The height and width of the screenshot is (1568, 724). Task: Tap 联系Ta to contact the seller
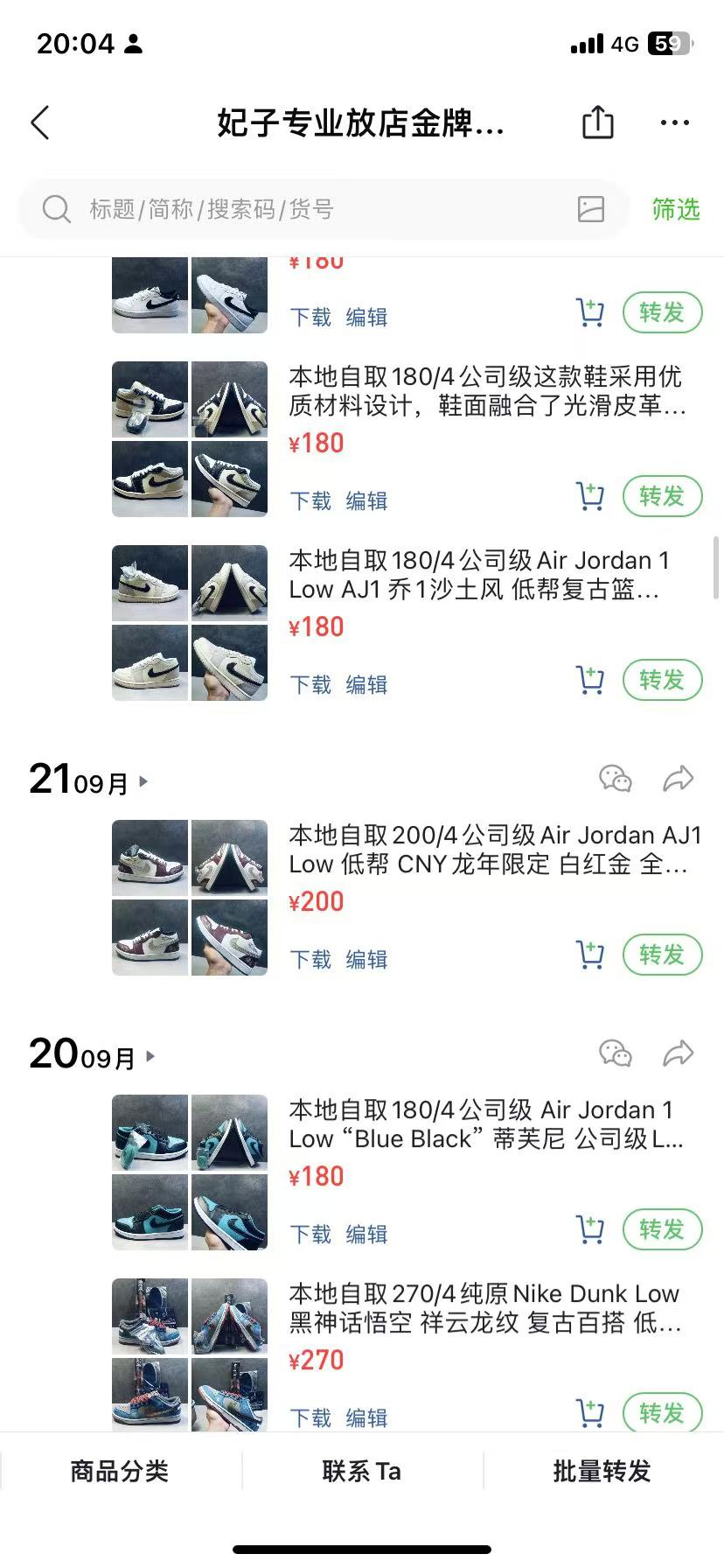361,1471
